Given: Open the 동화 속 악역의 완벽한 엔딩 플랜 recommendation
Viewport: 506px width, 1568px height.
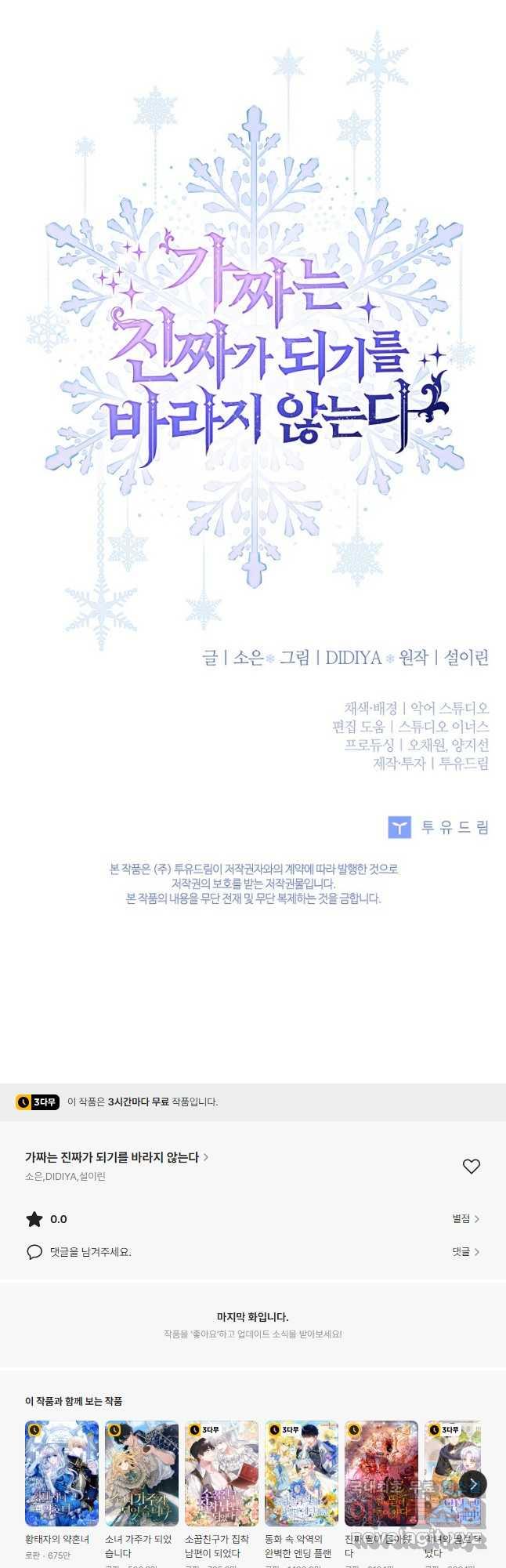Looking at the screenshot, I should coord(302,1475).
